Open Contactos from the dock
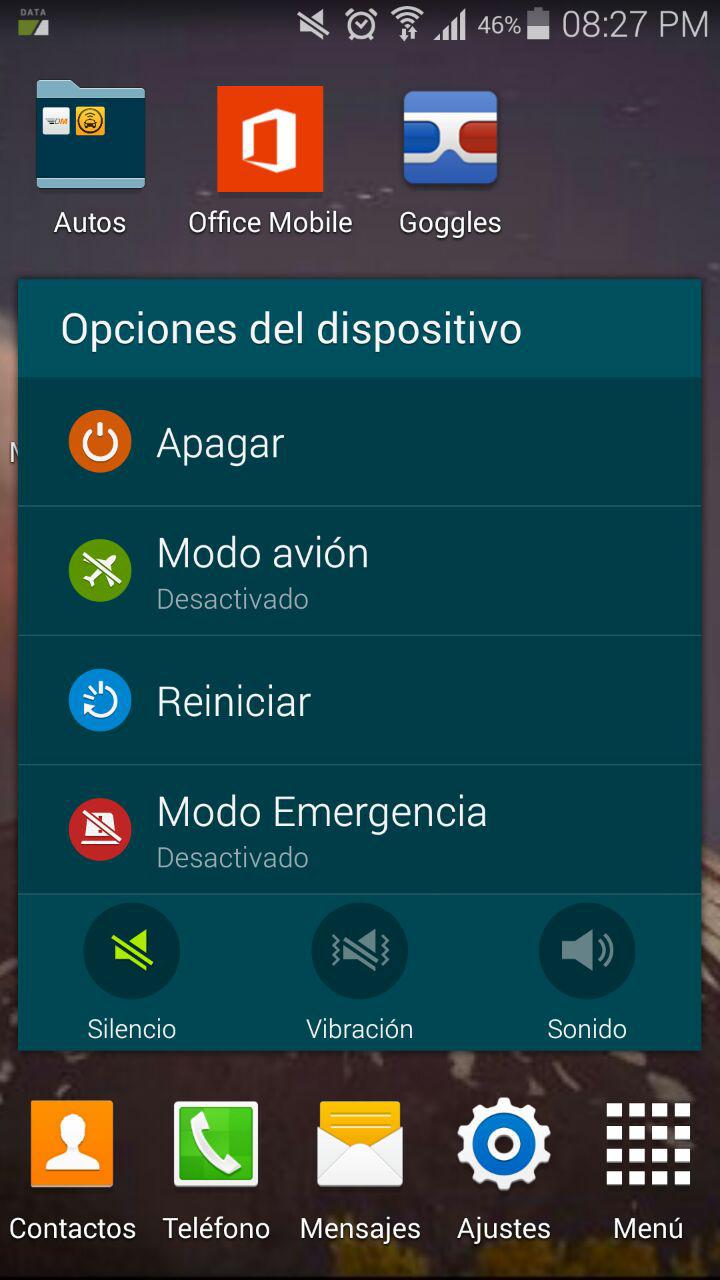The image size is (720, 1280). [72, 1144]
